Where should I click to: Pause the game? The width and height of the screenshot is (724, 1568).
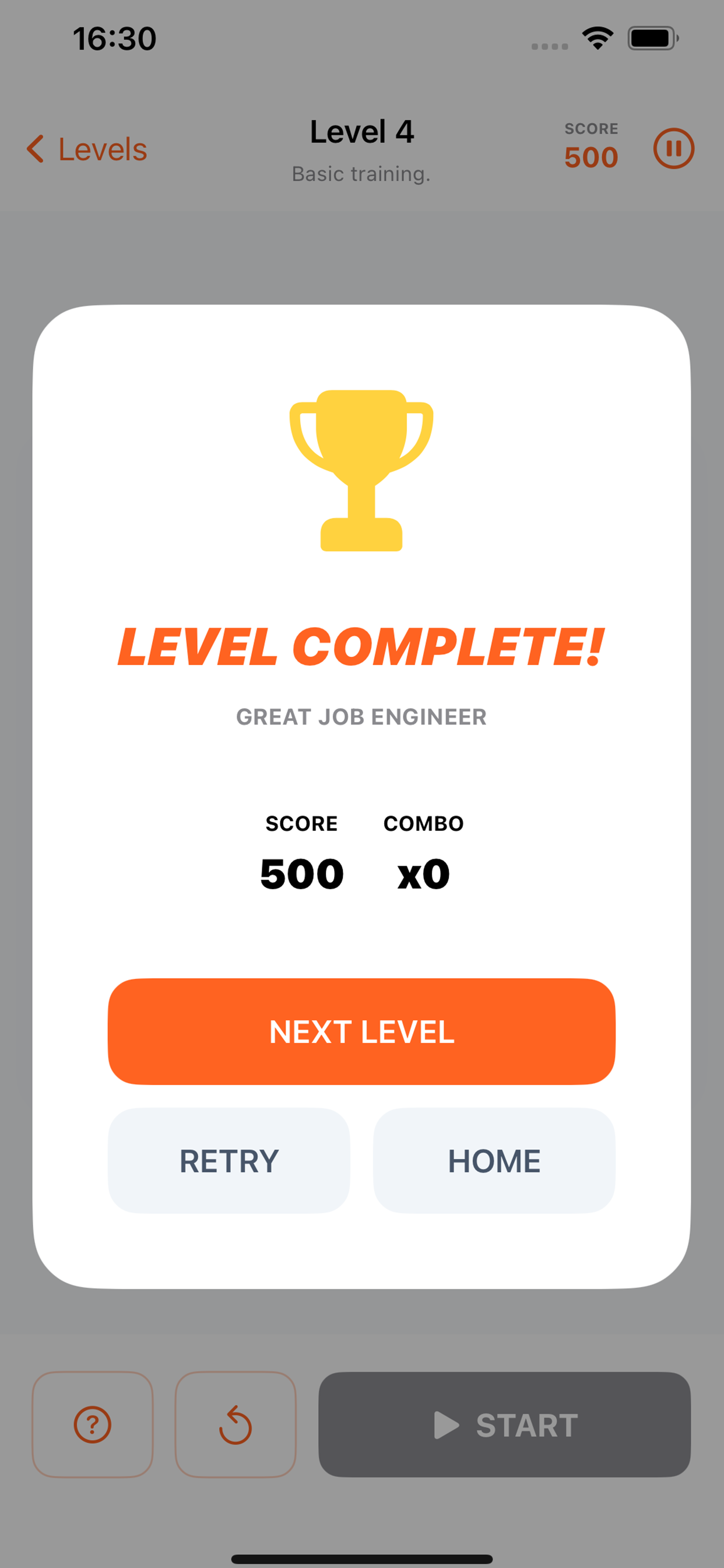click(x=673, y=149)
